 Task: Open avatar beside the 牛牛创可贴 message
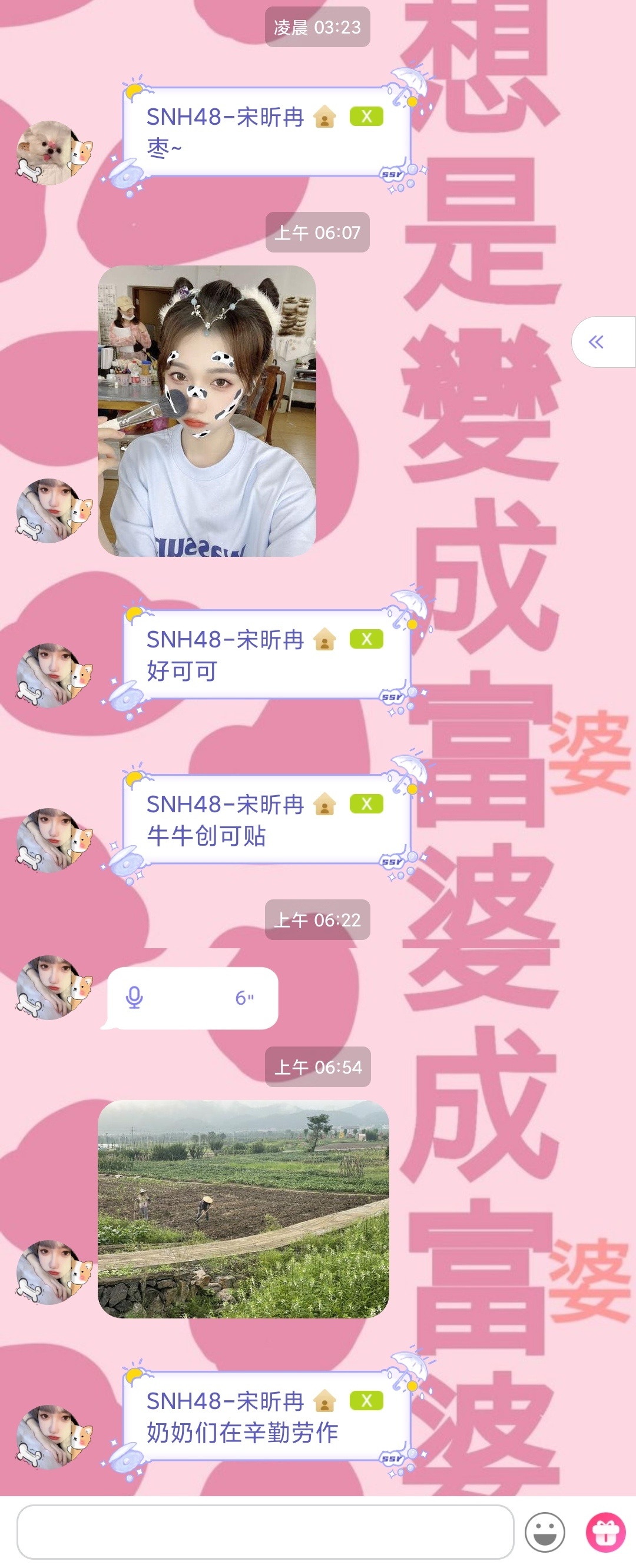54,840
